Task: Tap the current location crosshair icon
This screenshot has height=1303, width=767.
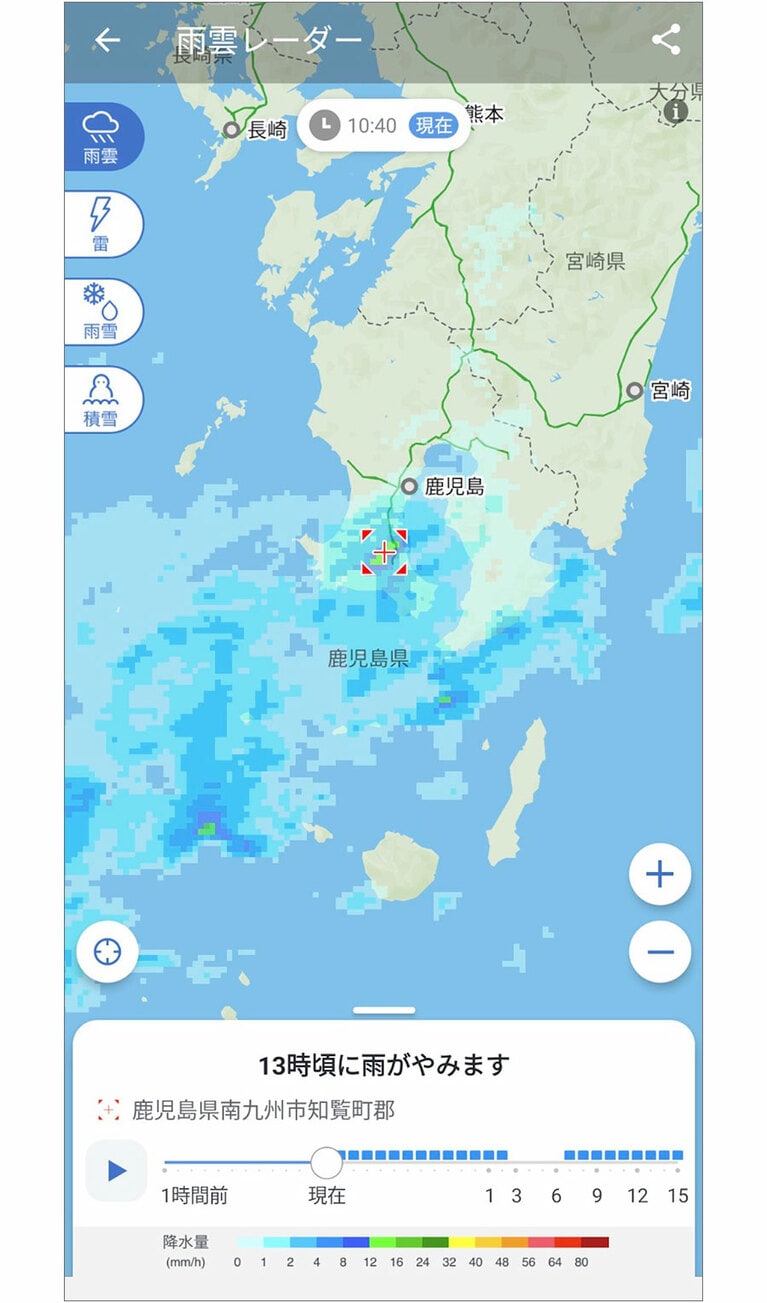Action: (x=108, y=951)
